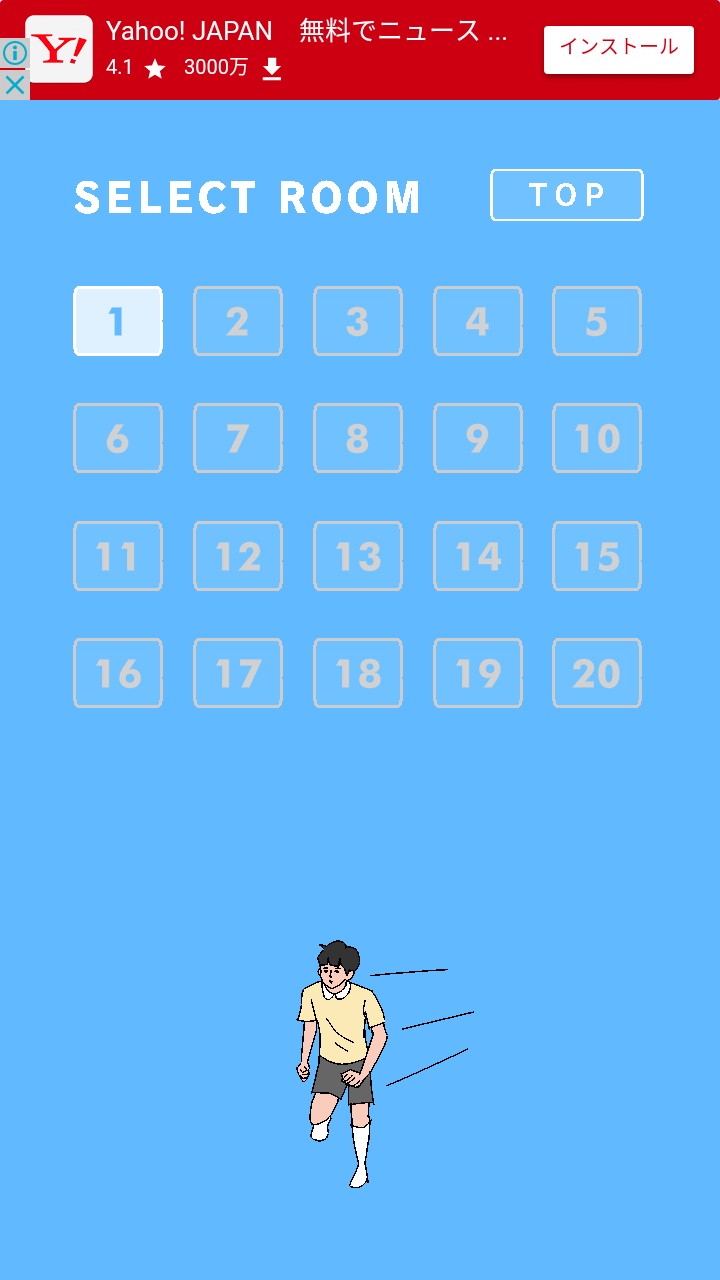The height and width of the screenshot is (1280, 720).
Task: Close the ad banner
Action: [14, 85]
